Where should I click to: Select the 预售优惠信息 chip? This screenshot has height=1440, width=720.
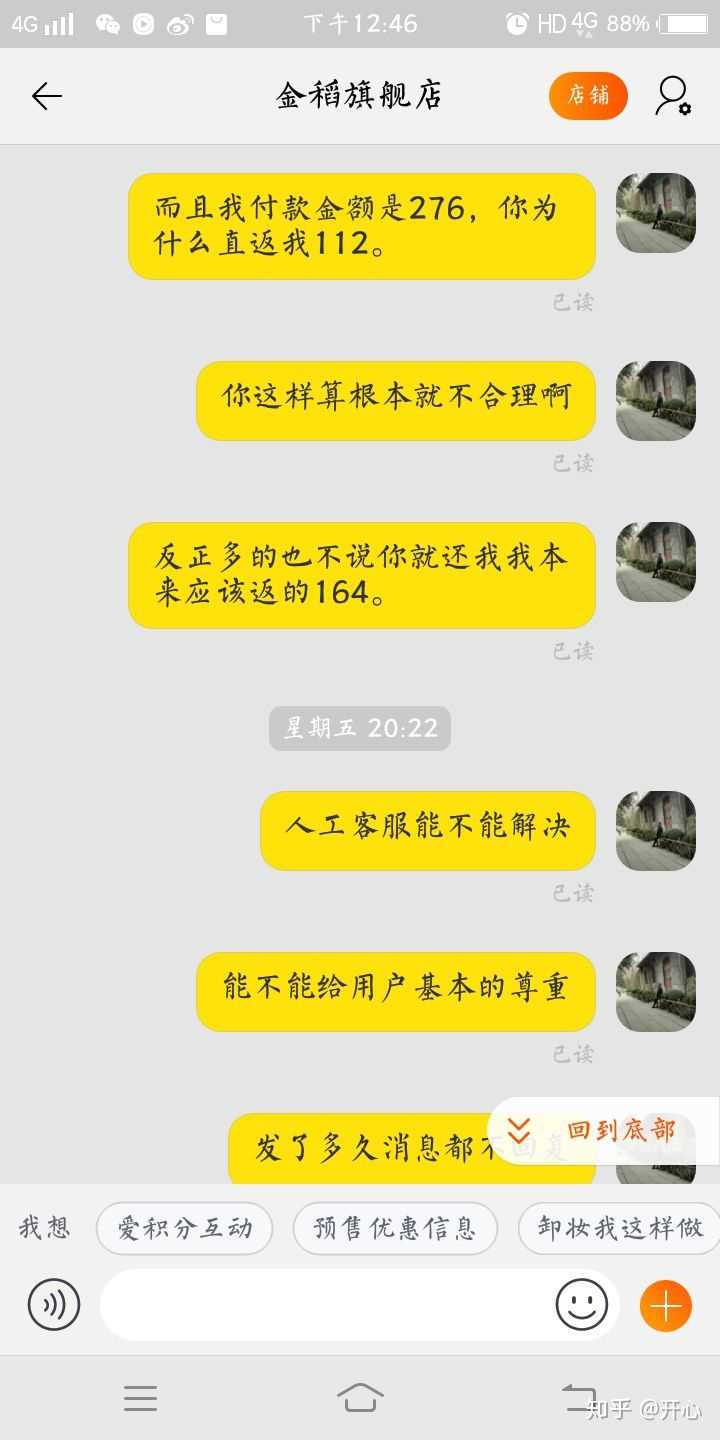tap(395, 1228)
